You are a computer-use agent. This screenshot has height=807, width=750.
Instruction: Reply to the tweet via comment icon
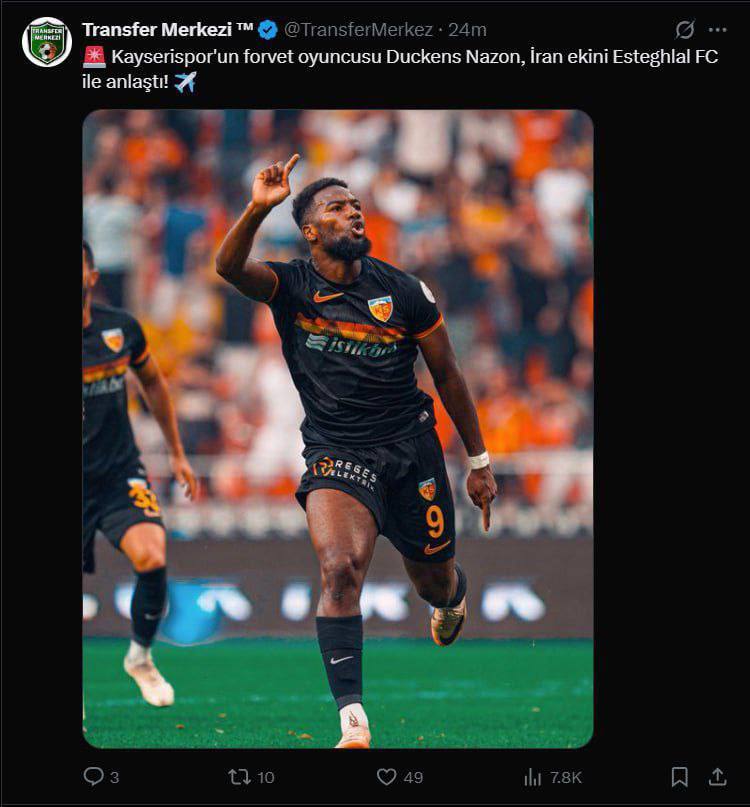pyautogui.click(x=93, y=776)
